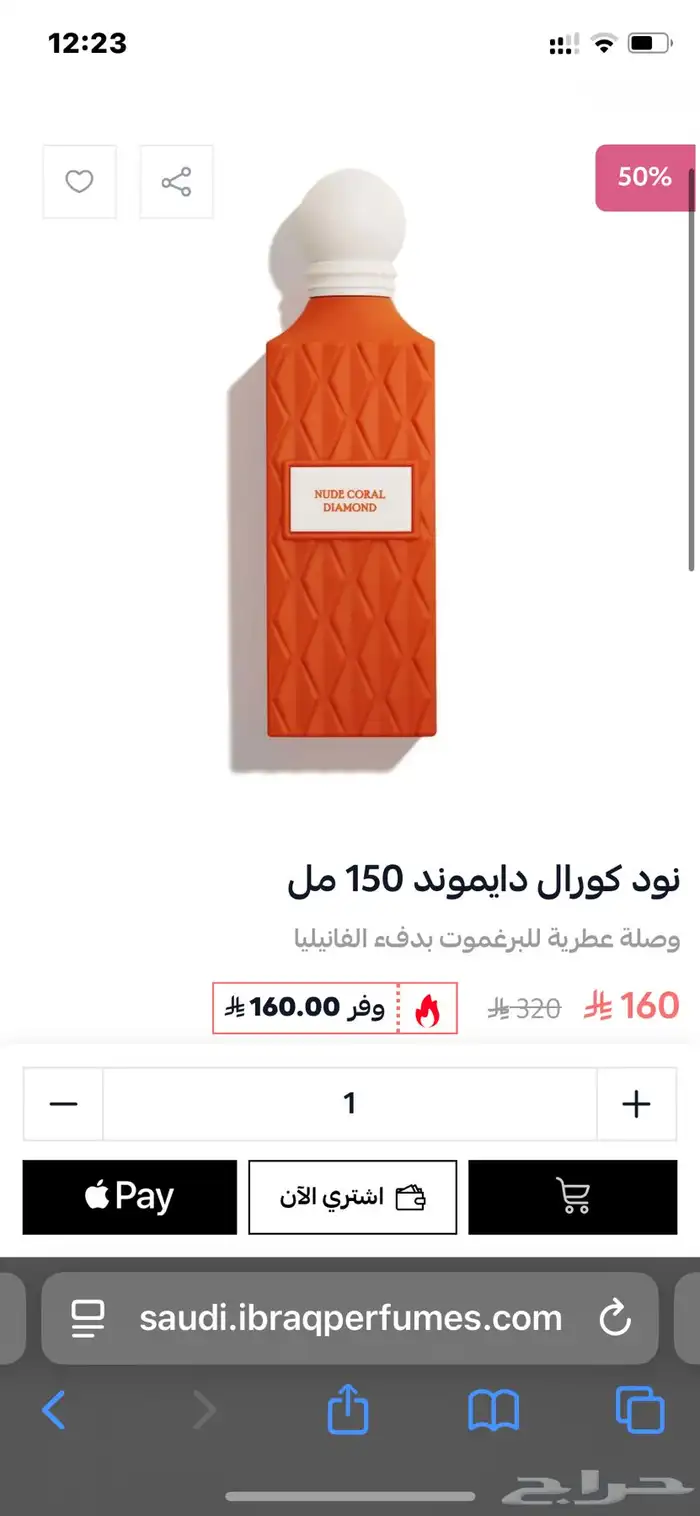Open page settings icon in address bar
This screenshot has width=700, height=1516.
[x=89, y=1318]
